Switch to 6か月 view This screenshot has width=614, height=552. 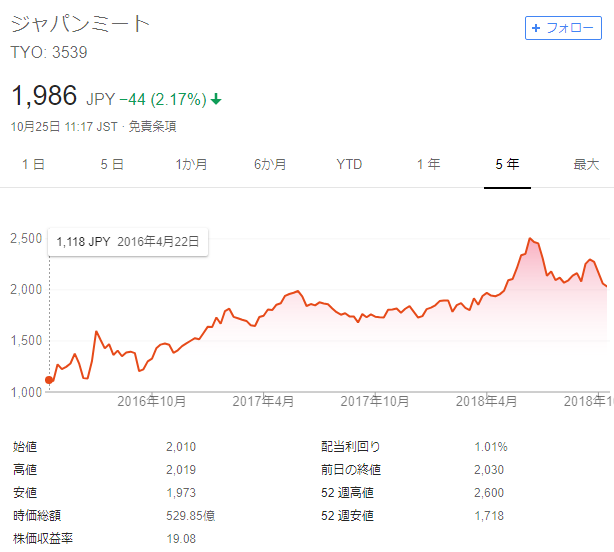(270, 164)
